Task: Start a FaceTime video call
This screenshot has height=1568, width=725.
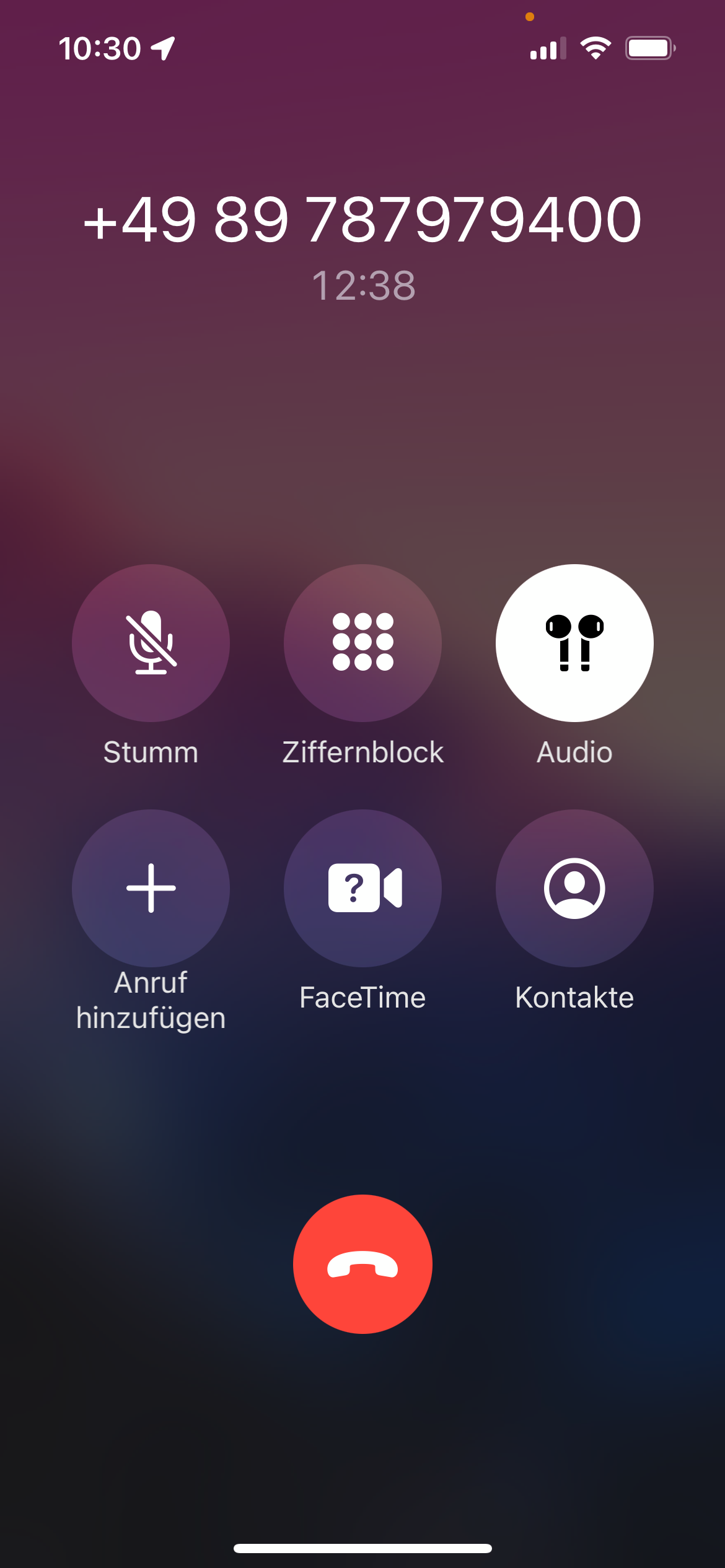Action: pos(362,888)
